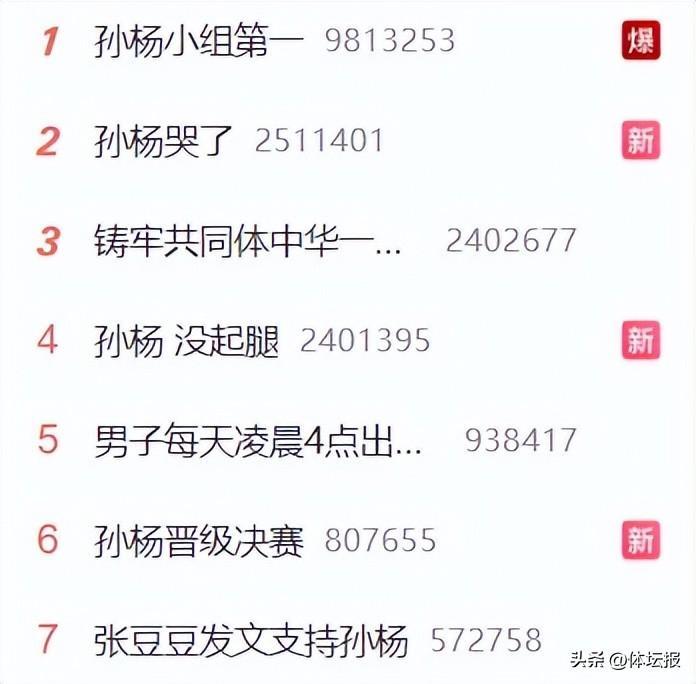Open the trending topic 孙杨哭了
Screen dimensions: 696x684
coord(163,141)
